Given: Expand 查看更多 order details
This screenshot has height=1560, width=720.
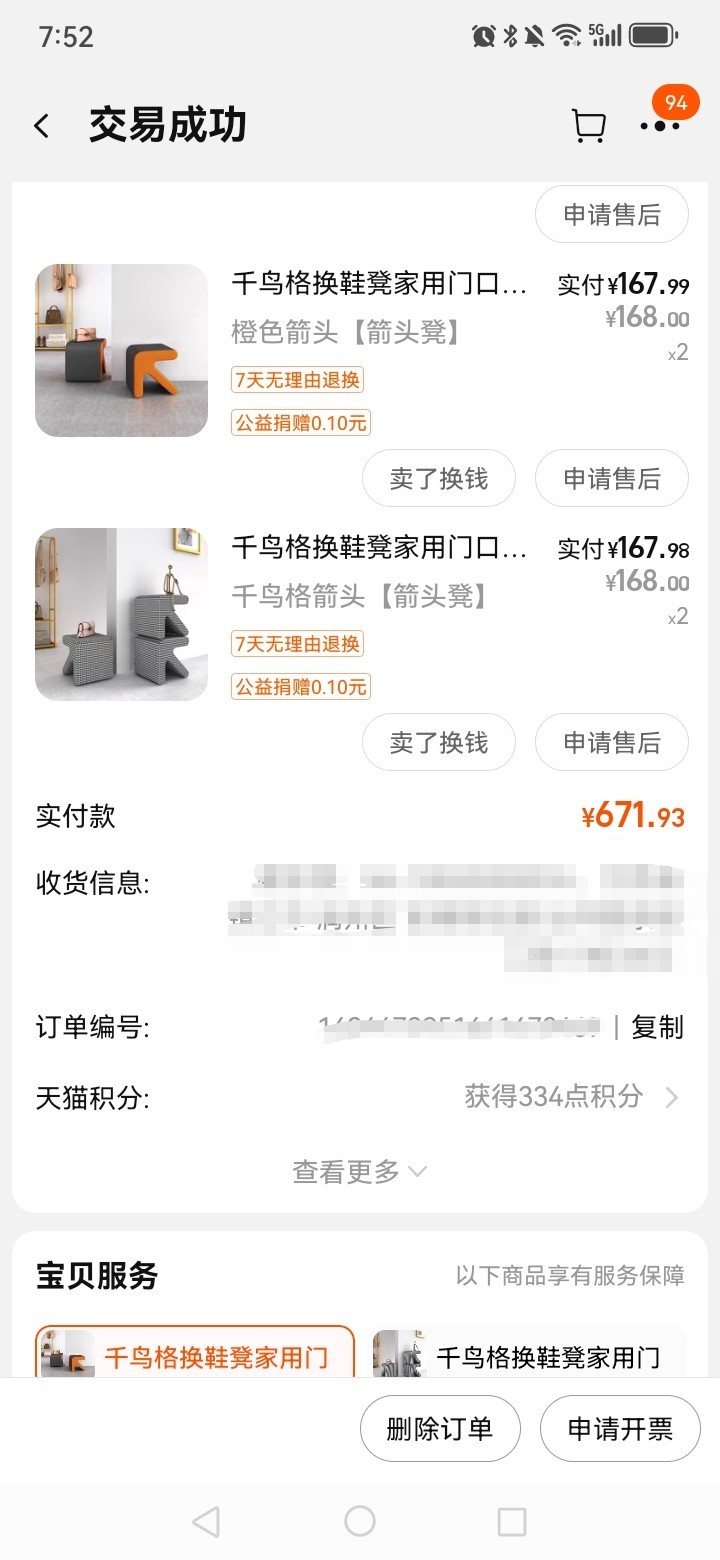Looking at the screenshot, I should pos(359,1171).
